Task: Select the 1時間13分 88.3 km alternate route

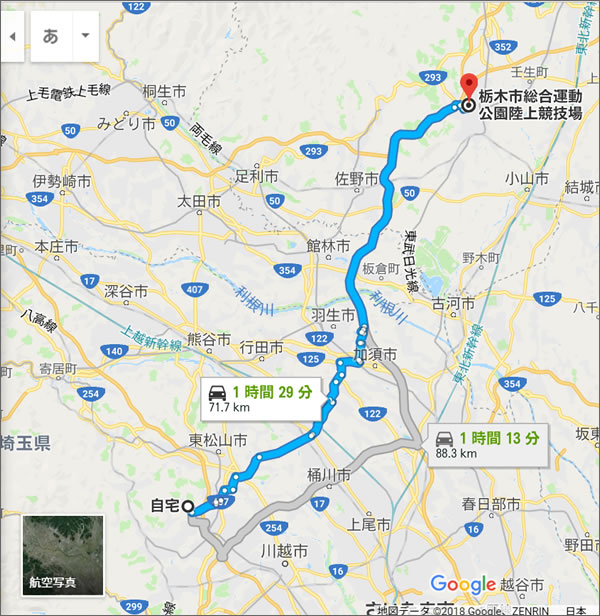Action: pyautogui.click(x=487, y=443)
